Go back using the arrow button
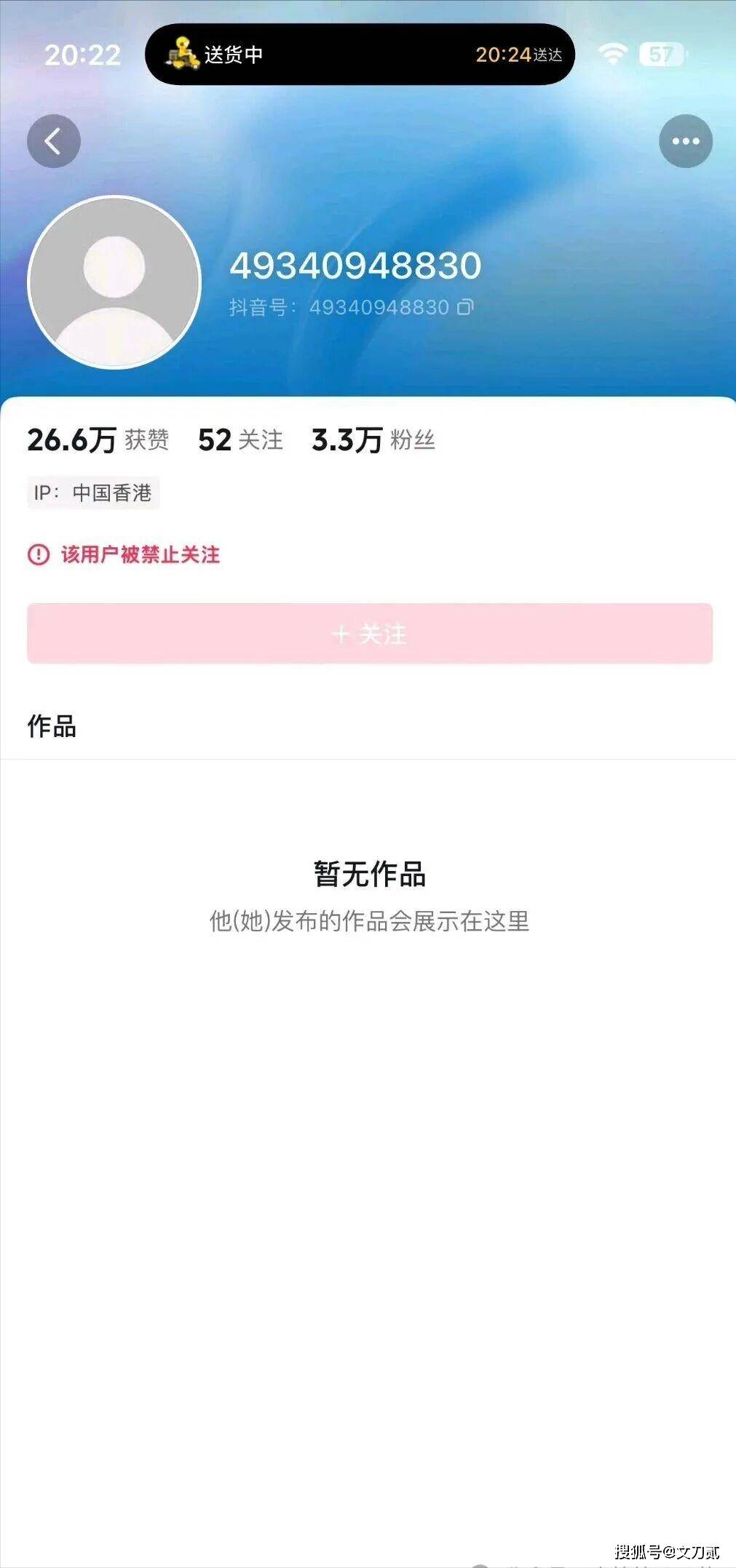The image size is (736, 1568). click(53, 141)
